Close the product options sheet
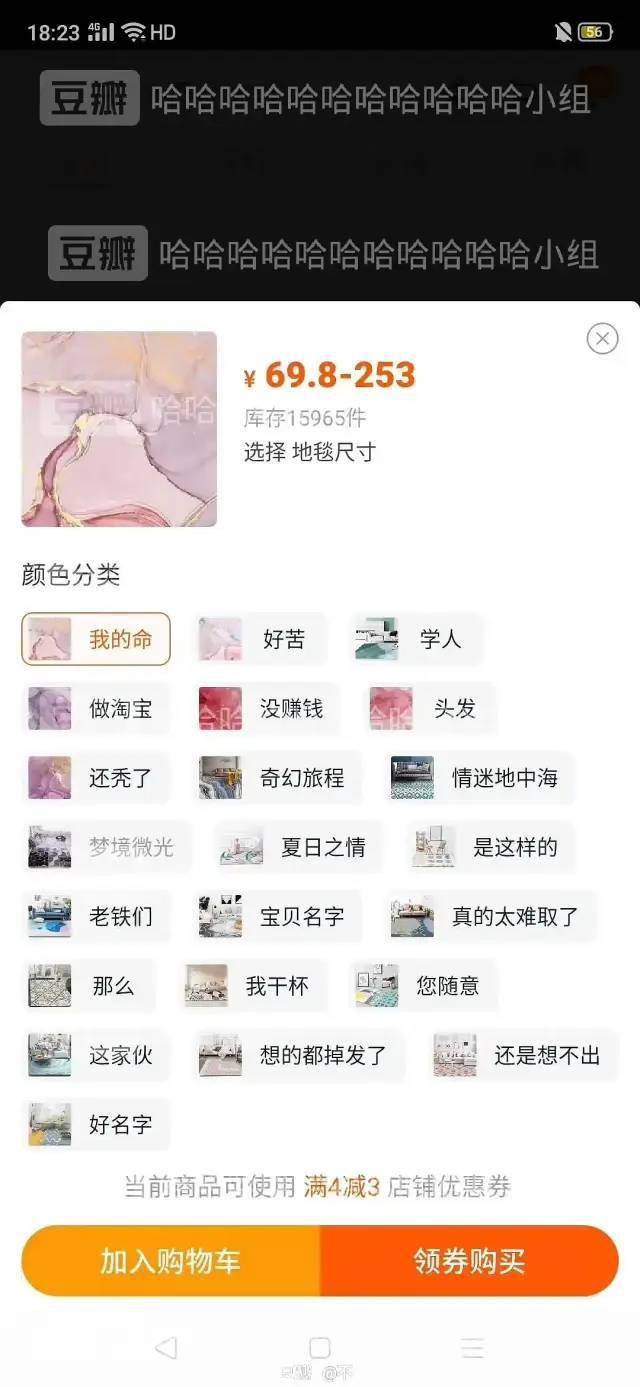The width and height of the screenshot is (640, 1387). click(x=602, y=339)
